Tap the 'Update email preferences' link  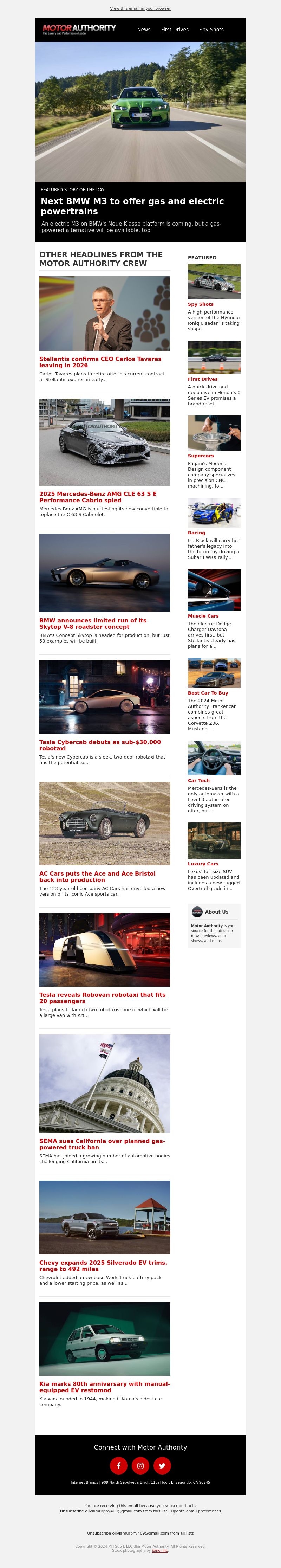[x=195, y=1511]
